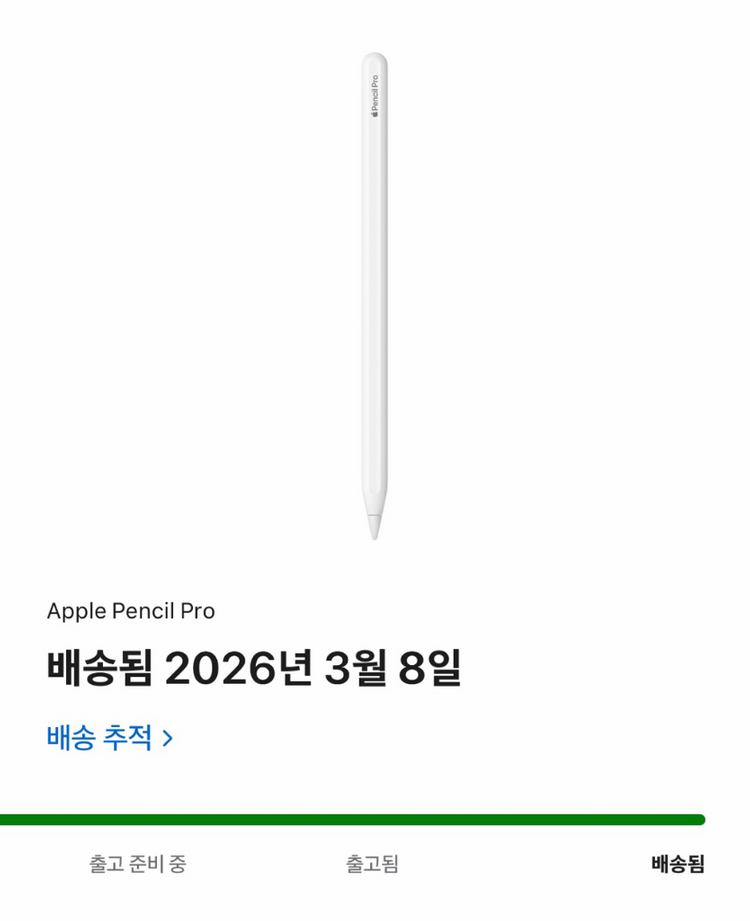Open the 배송 추적 tracking link
The image size is (750, 921).
tap(100, 738)
